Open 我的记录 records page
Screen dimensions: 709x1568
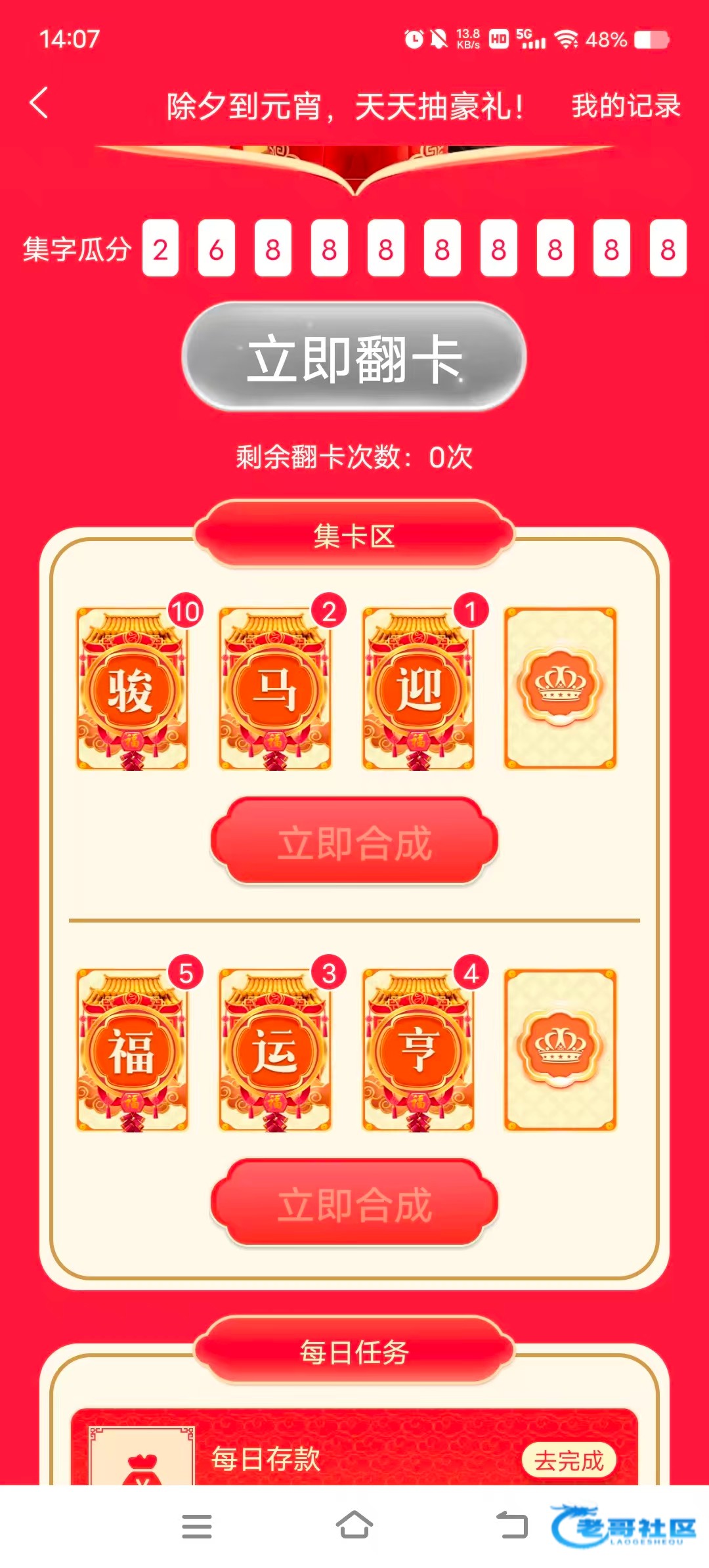[x=626, y=106]
